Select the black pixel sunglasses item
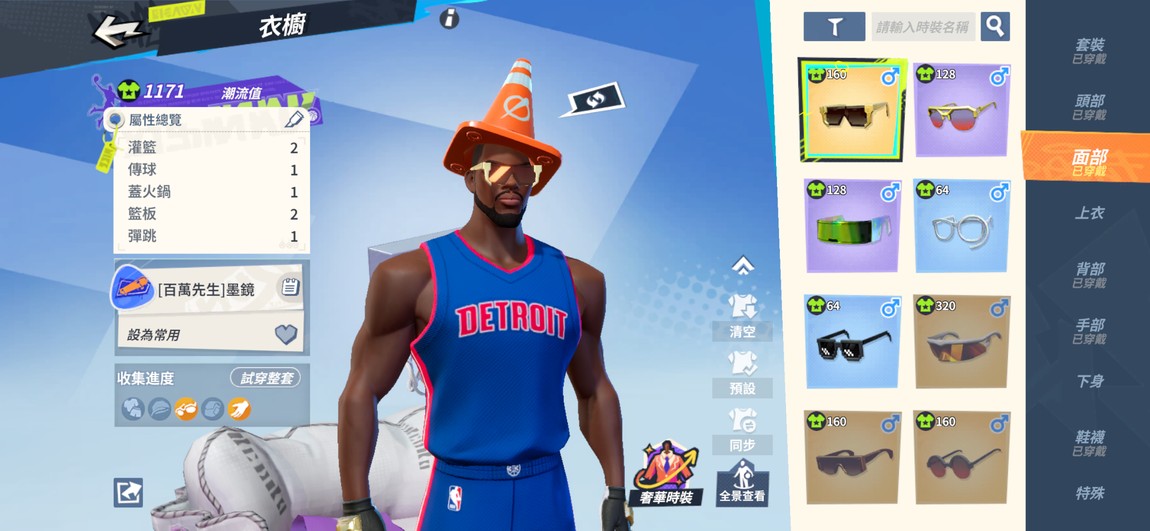The width and height of the screenshot is (1150, 531). coord(852,342)
